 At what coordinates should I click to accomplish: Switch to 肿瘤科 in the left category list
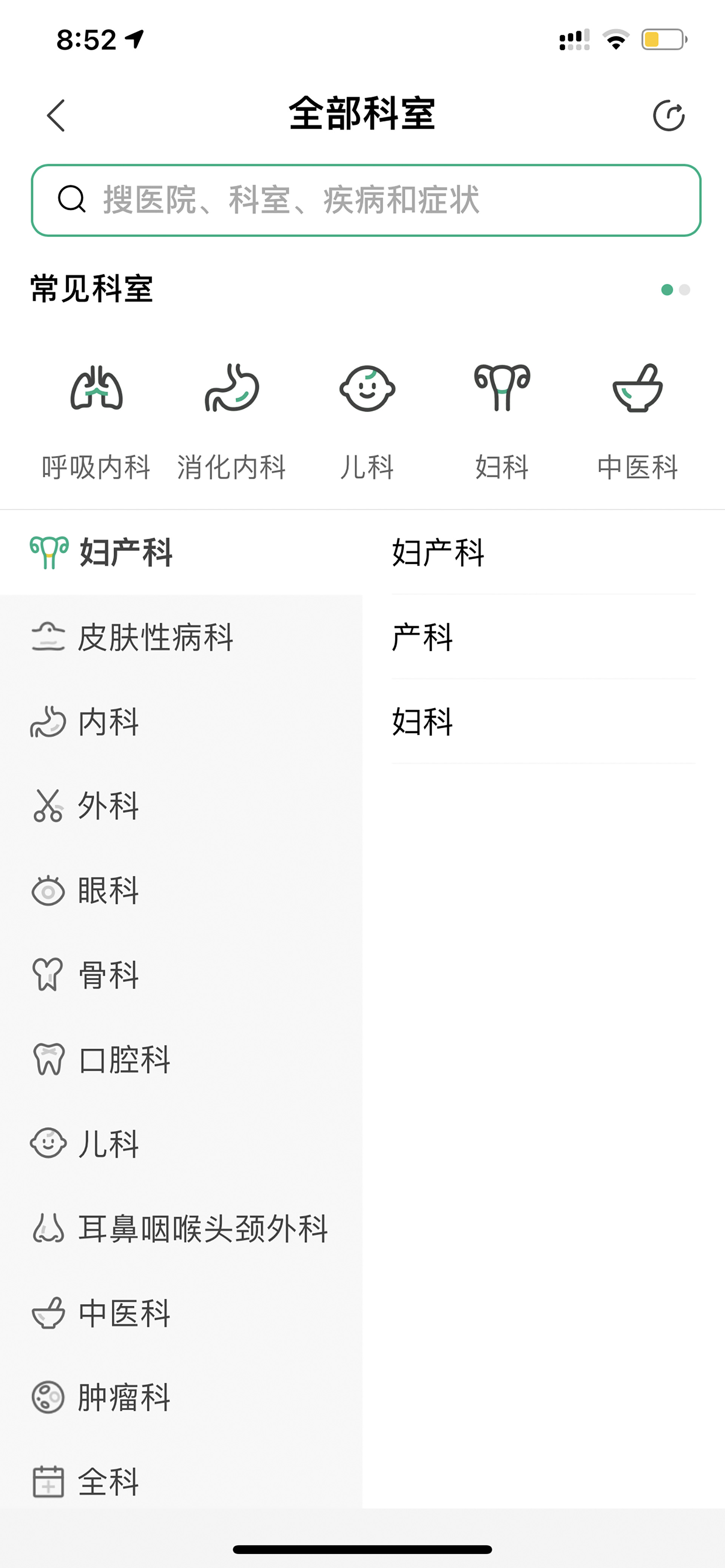[181, 1397]
